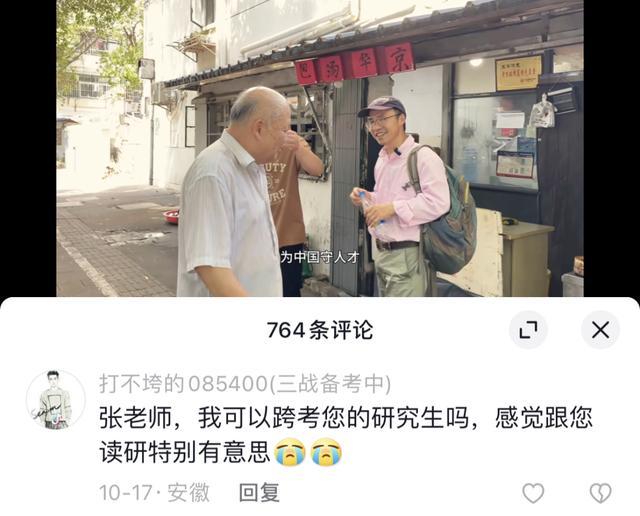Reply to the comment starting 张老师
Screen dimensions: 640x516
[259, 492]
